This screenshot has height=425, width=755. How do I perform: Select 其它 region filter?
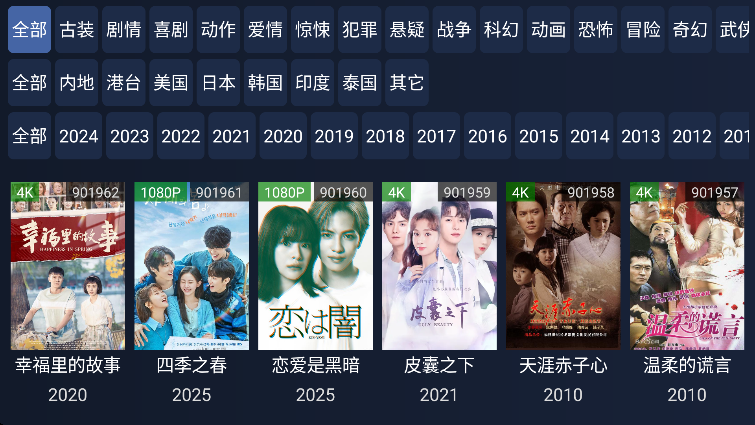[x=406, y=83]
